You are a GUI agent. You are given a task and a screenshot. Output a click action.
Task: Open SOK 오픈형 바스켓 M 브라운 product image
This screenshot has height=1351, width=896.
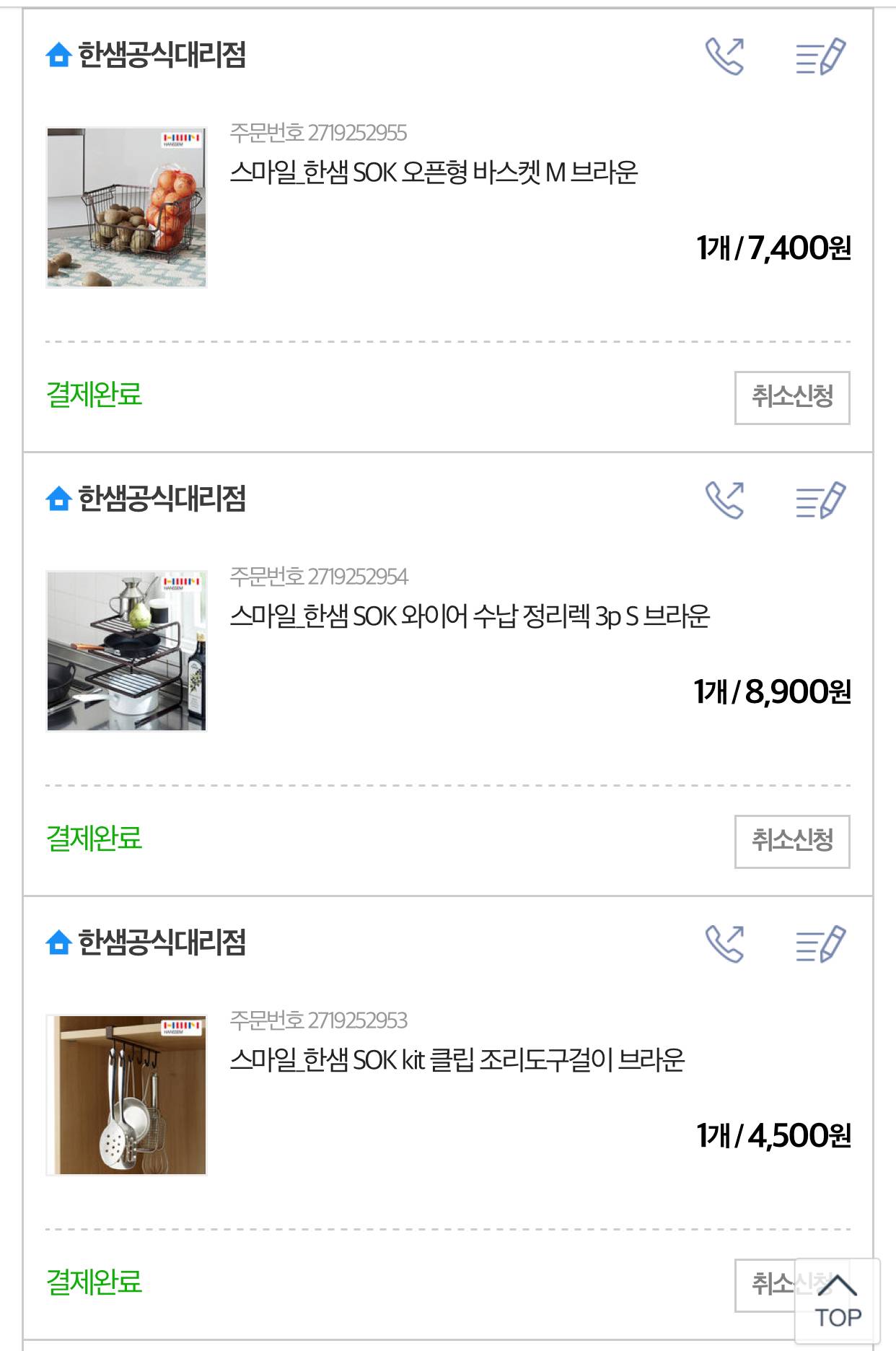[126, 208]
